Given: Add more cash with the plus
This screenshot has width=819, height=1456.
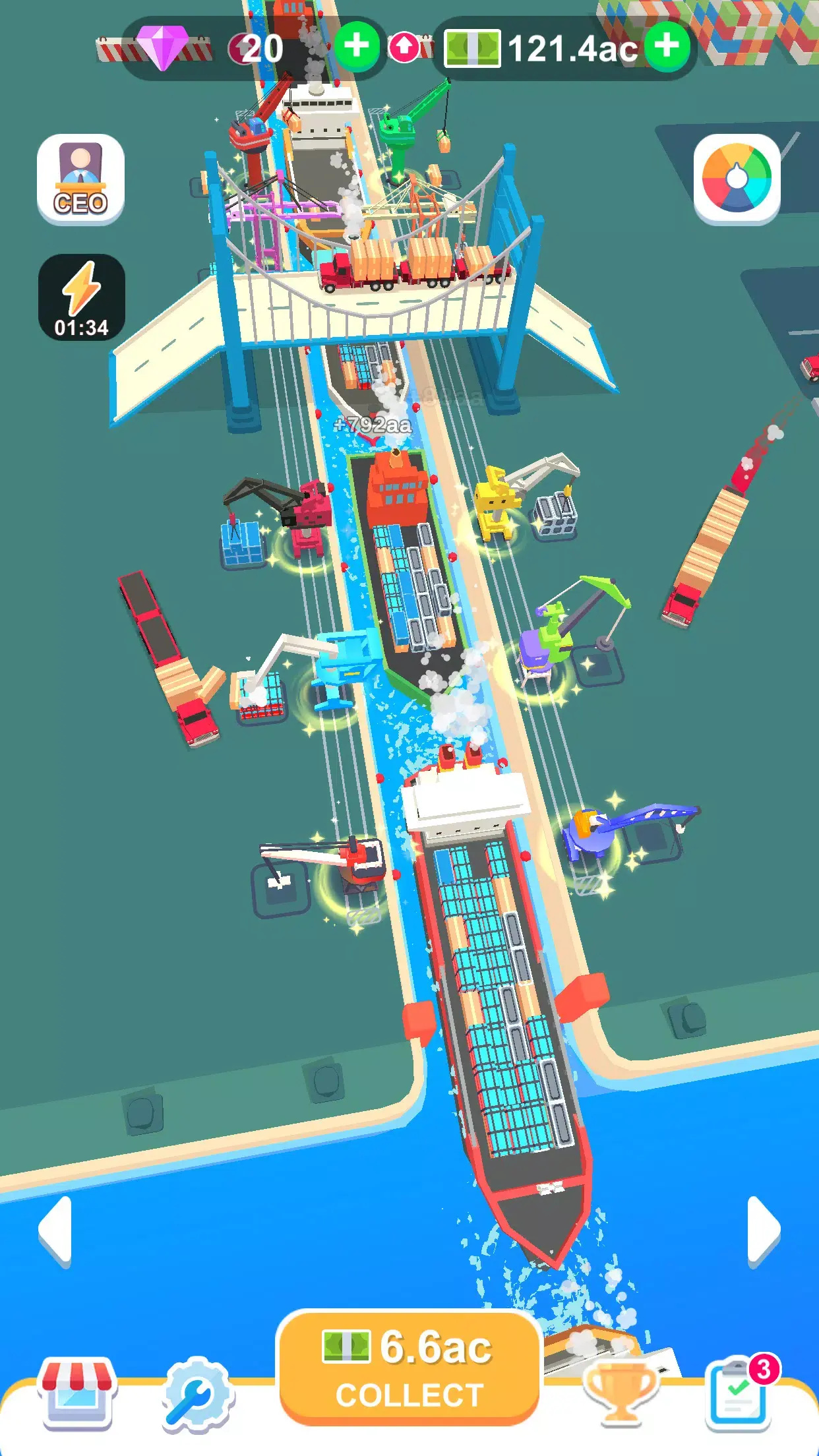Looking at the screenshot, I should (667, 46).
